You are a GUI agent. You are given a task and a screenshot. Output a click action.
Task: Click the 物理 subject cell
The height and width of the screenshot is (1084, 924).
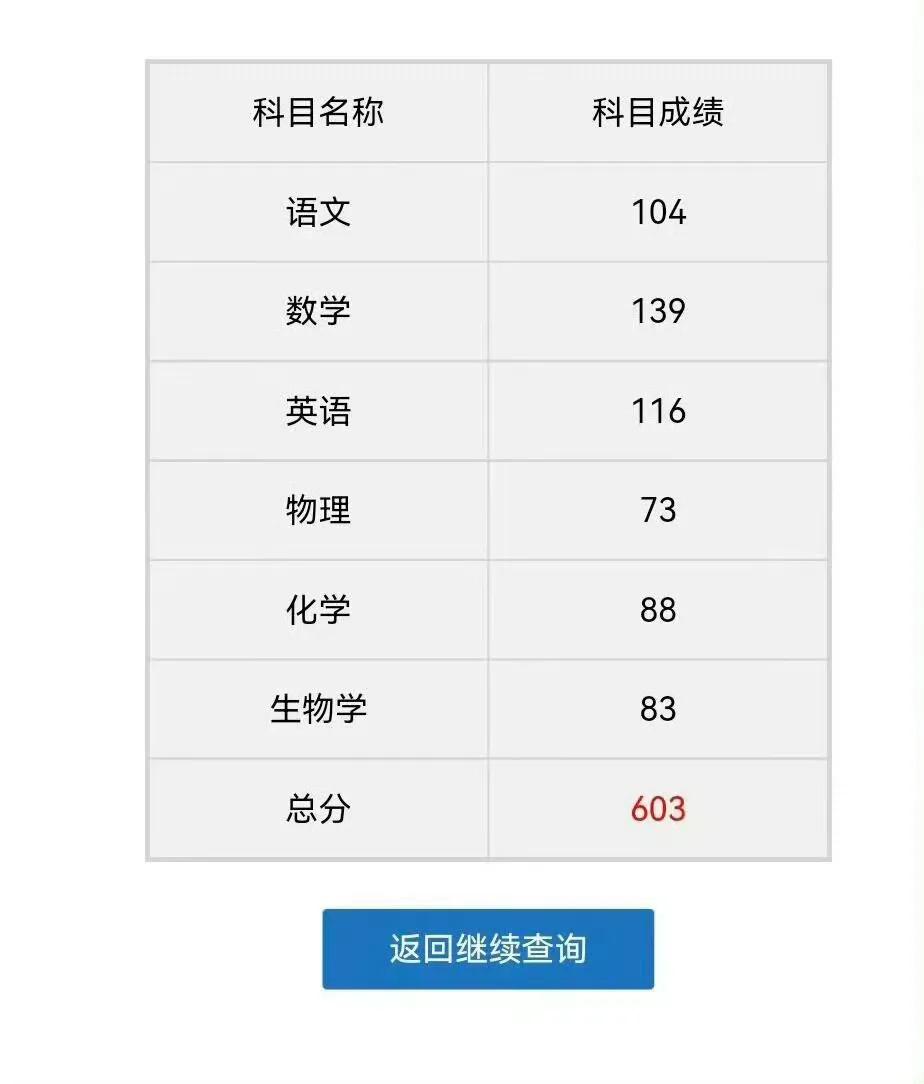316,510
